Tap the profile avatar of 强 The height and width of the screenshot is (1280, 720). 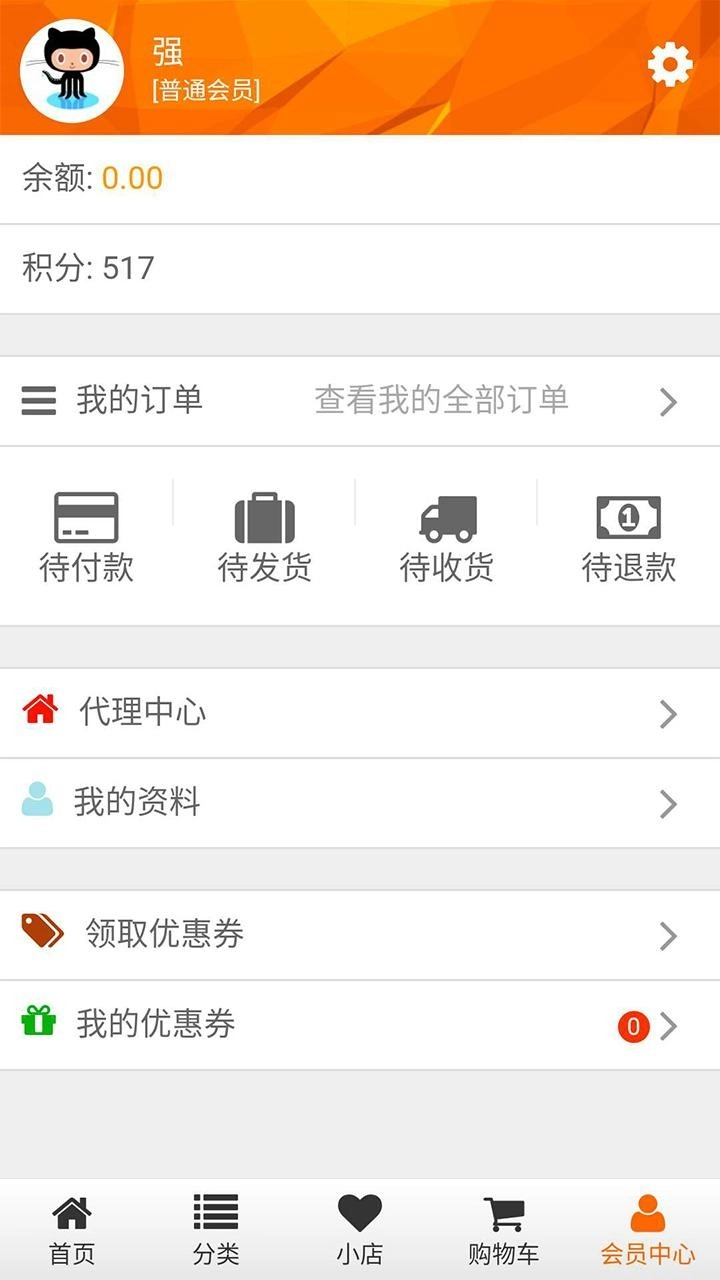[70, 66]
